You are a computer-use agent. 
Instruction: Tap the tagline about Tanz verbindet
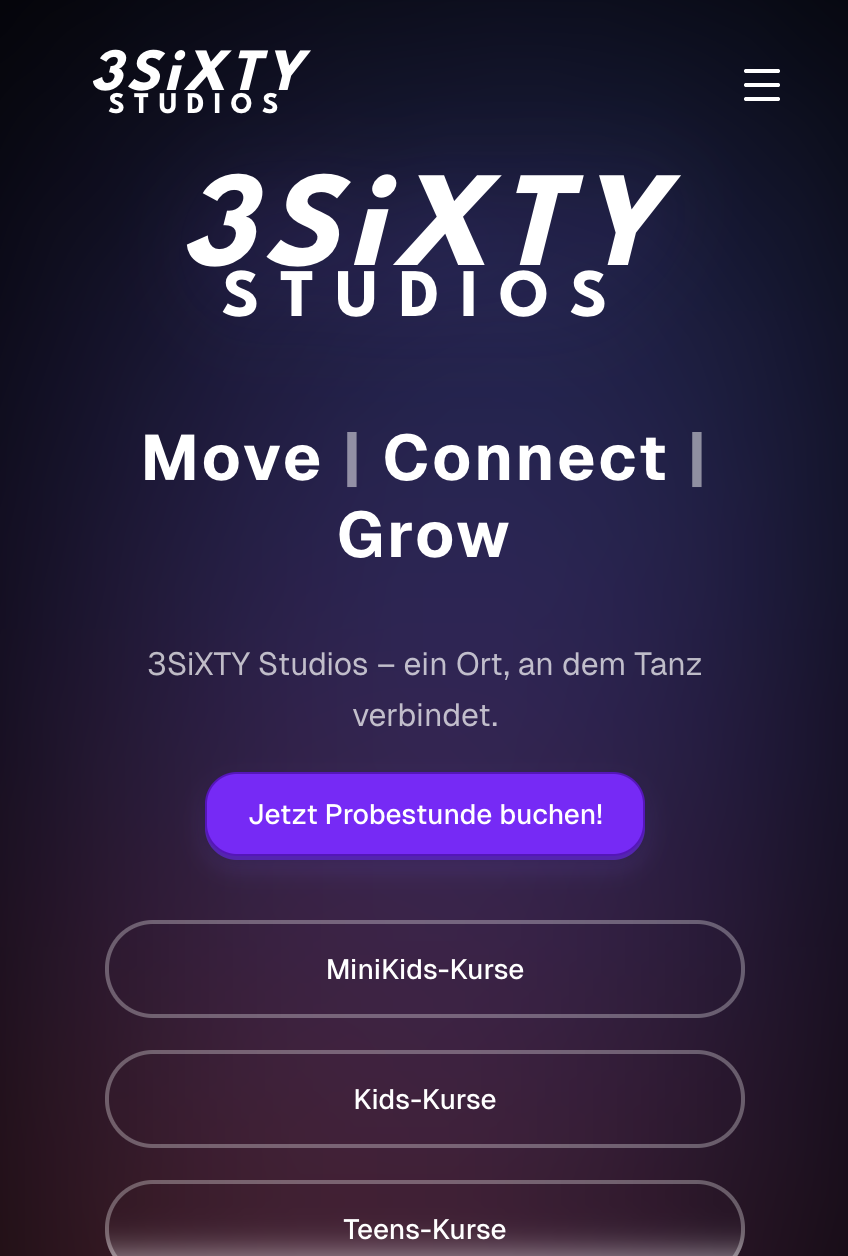[x=424, y=689]
